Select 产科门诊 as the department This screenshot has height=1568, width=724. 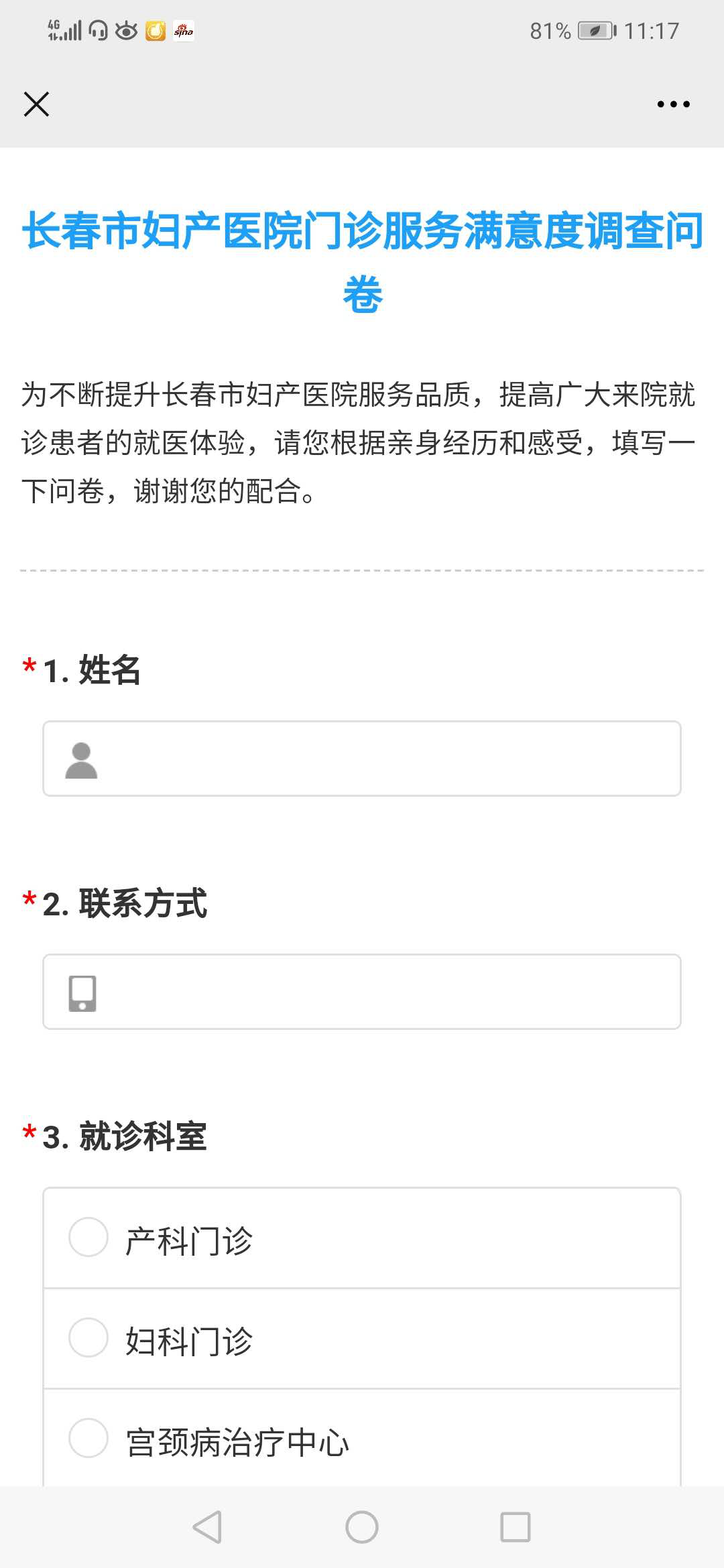coord(362,1238)
